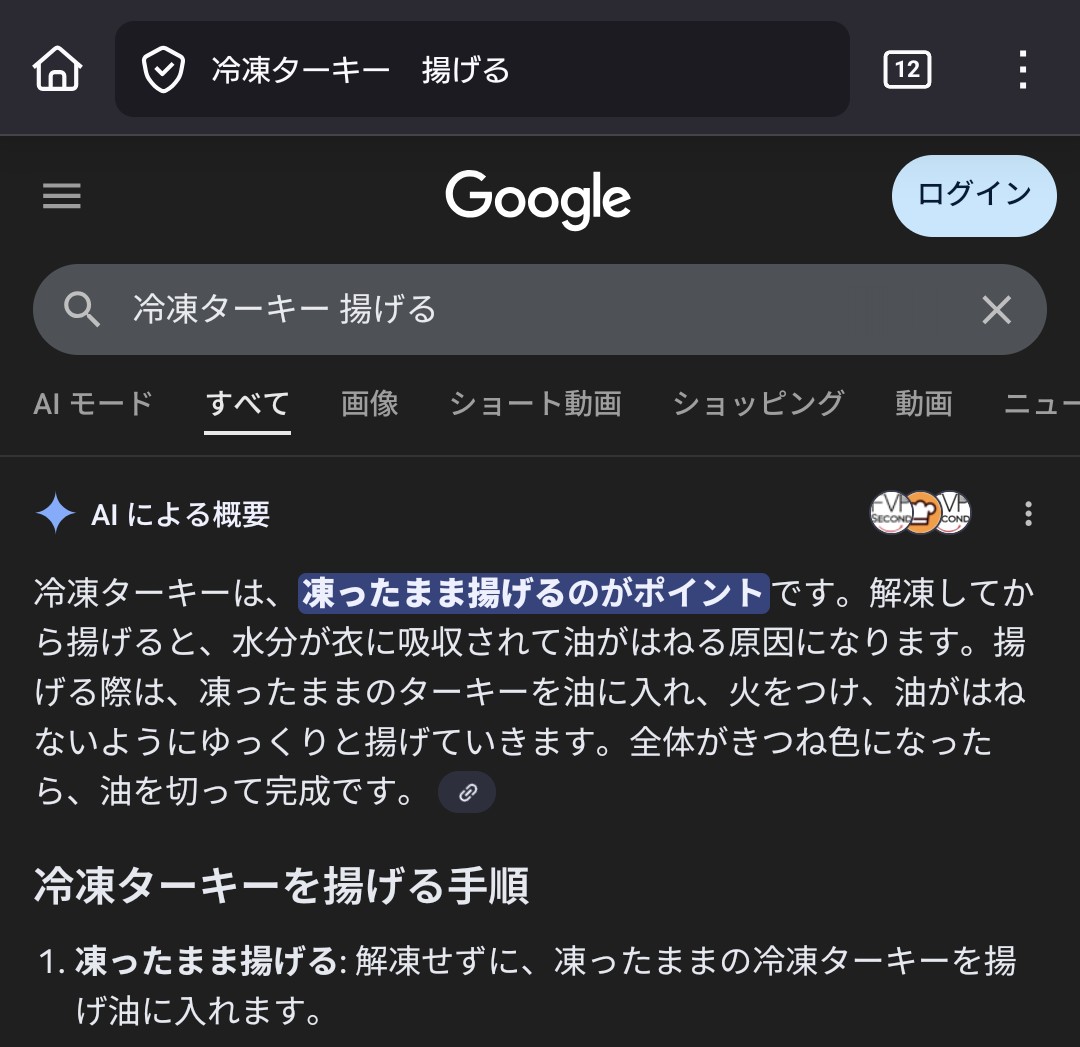Open the browser overflow menu
1080x1047 pixels.
[x=1022, y=70]
